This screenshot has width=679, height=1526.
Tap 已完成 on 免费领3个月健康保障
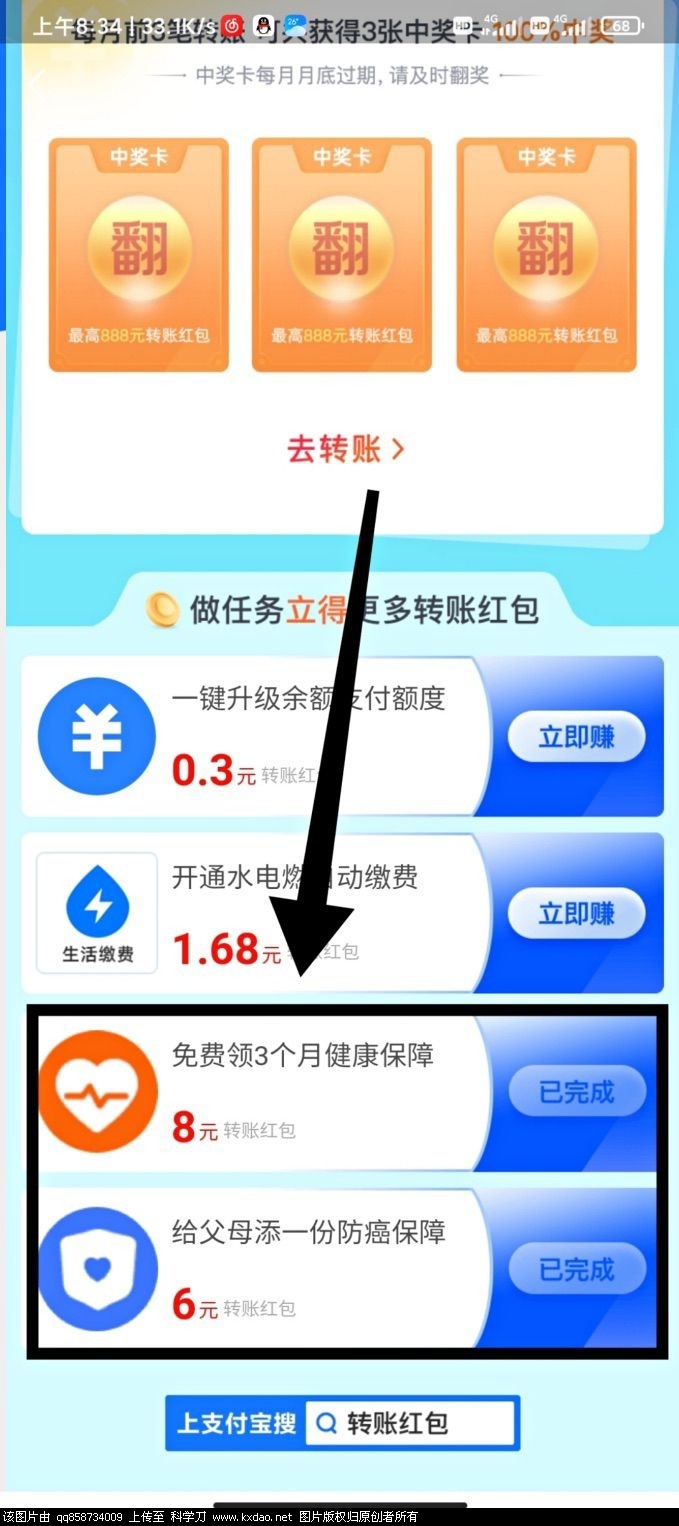(576, 1092)
